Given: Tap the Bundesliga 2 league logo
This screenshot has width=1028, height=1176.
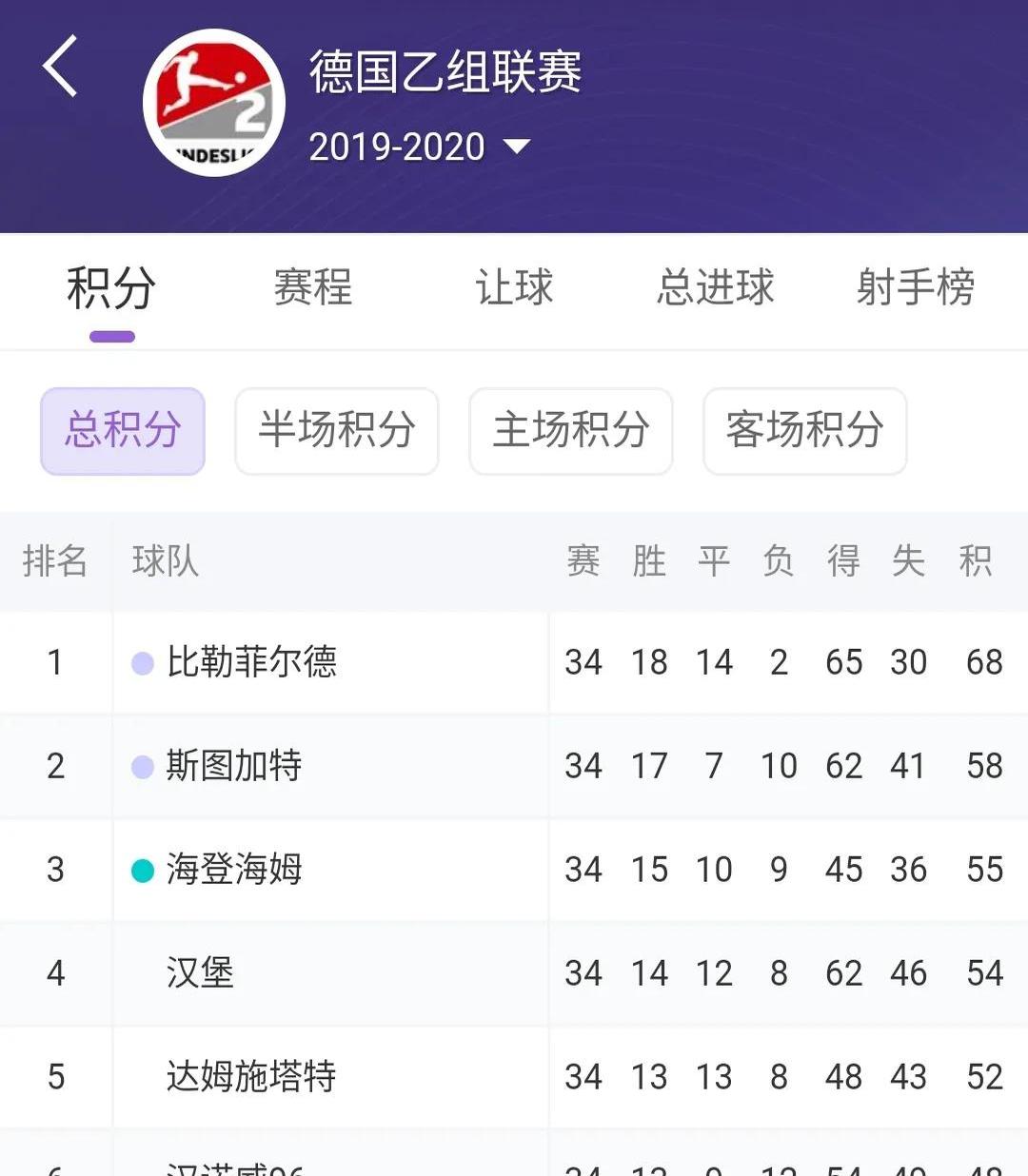Looking at the screenshot, I should coord(213,103).
